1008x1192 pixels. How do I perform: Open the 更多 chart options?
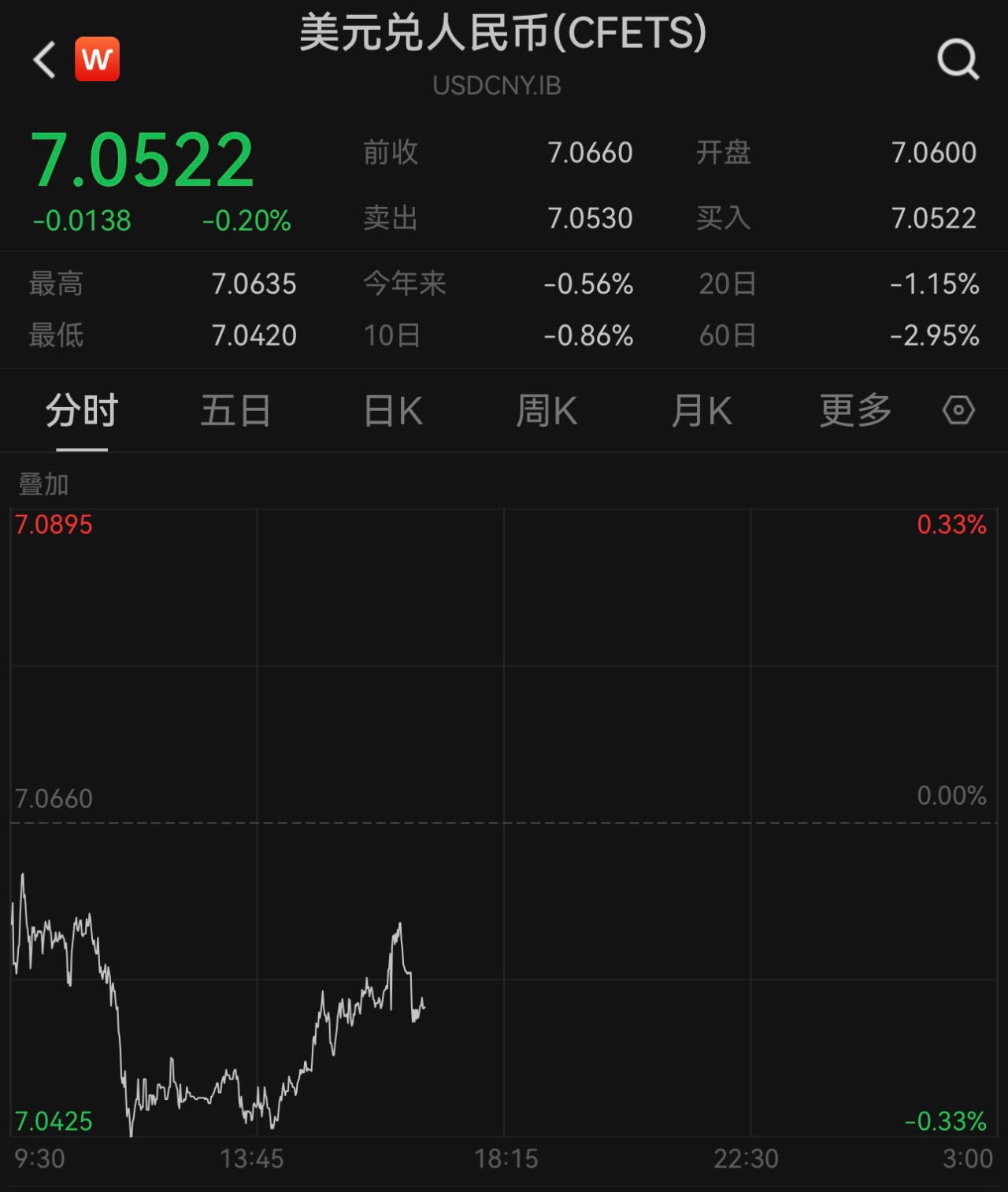click(x=855, y=411)
